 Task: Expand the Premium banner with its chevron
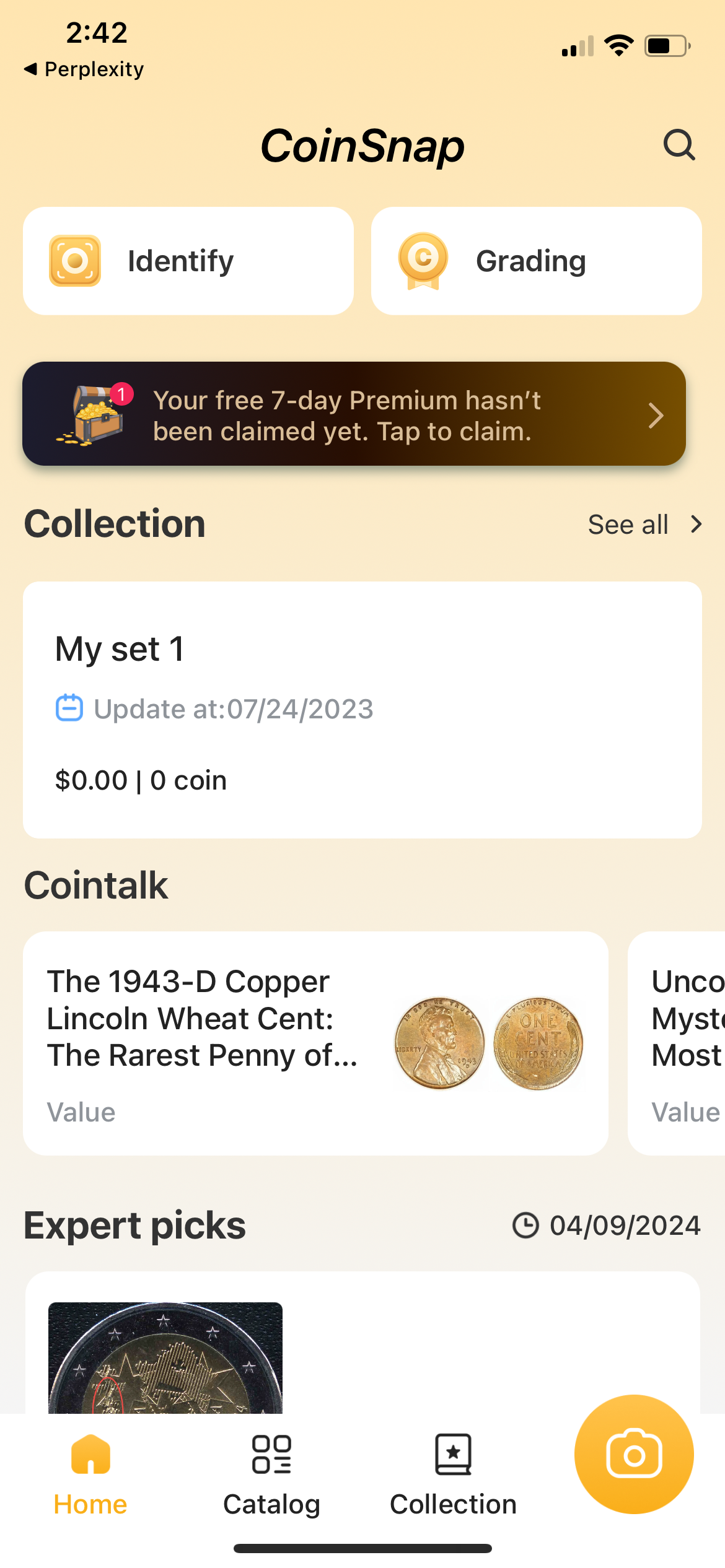coord(656,415)
